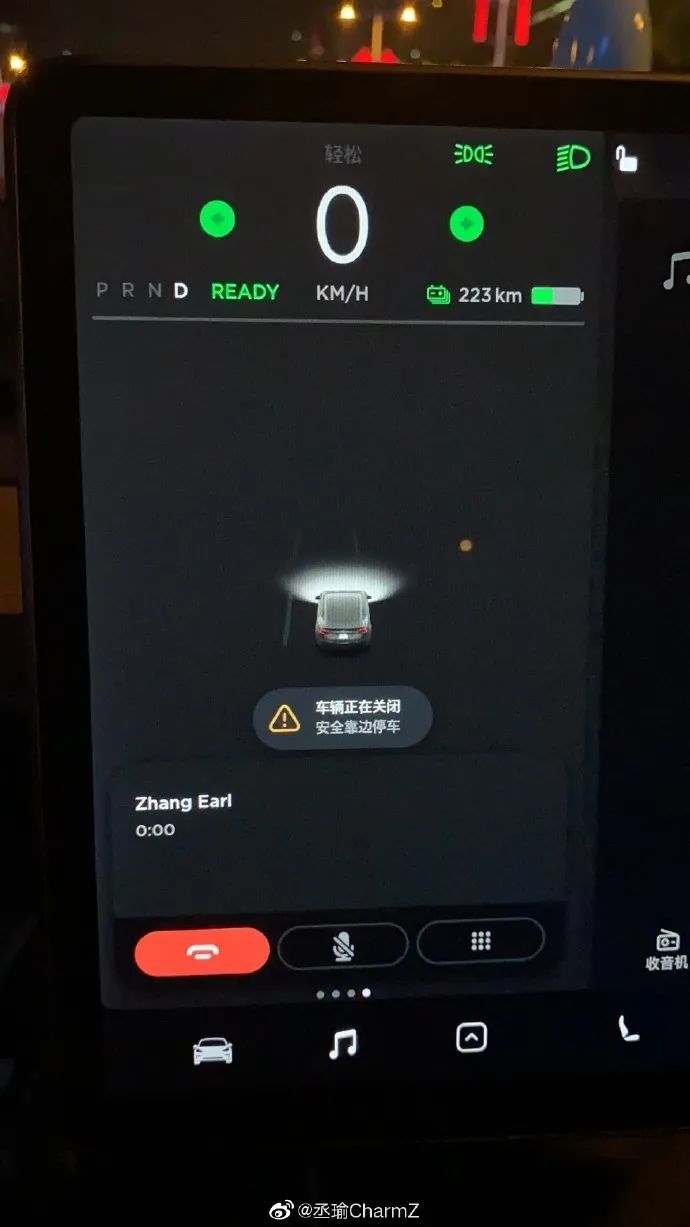The height and width of the screenshot is (1227, 690).
Task: Open the 收音机 radio source
Action: pos(667,950)
